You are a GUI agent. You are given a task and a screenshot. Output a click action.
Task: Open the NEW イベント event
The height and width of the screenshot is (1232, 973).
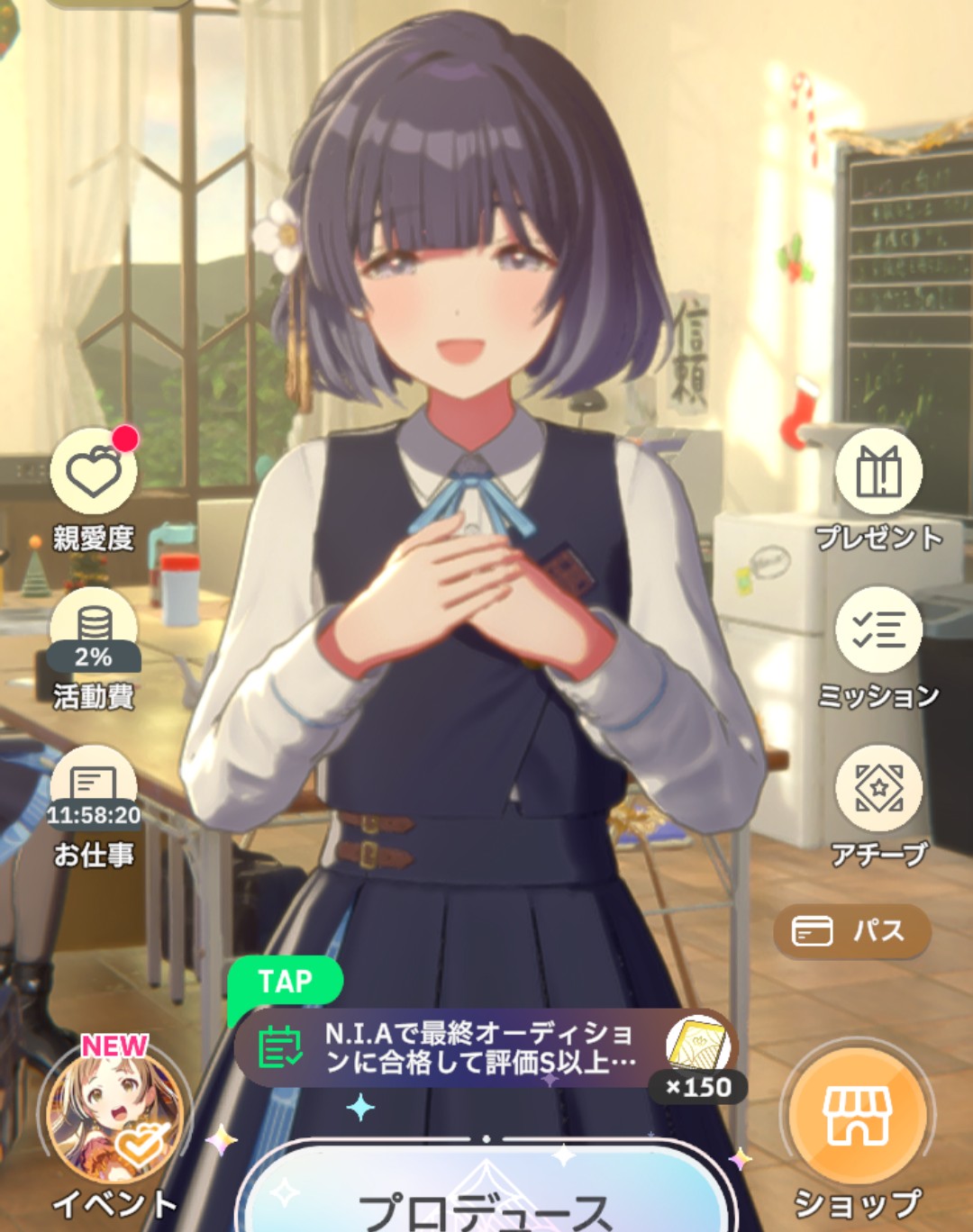[114, 1117]
